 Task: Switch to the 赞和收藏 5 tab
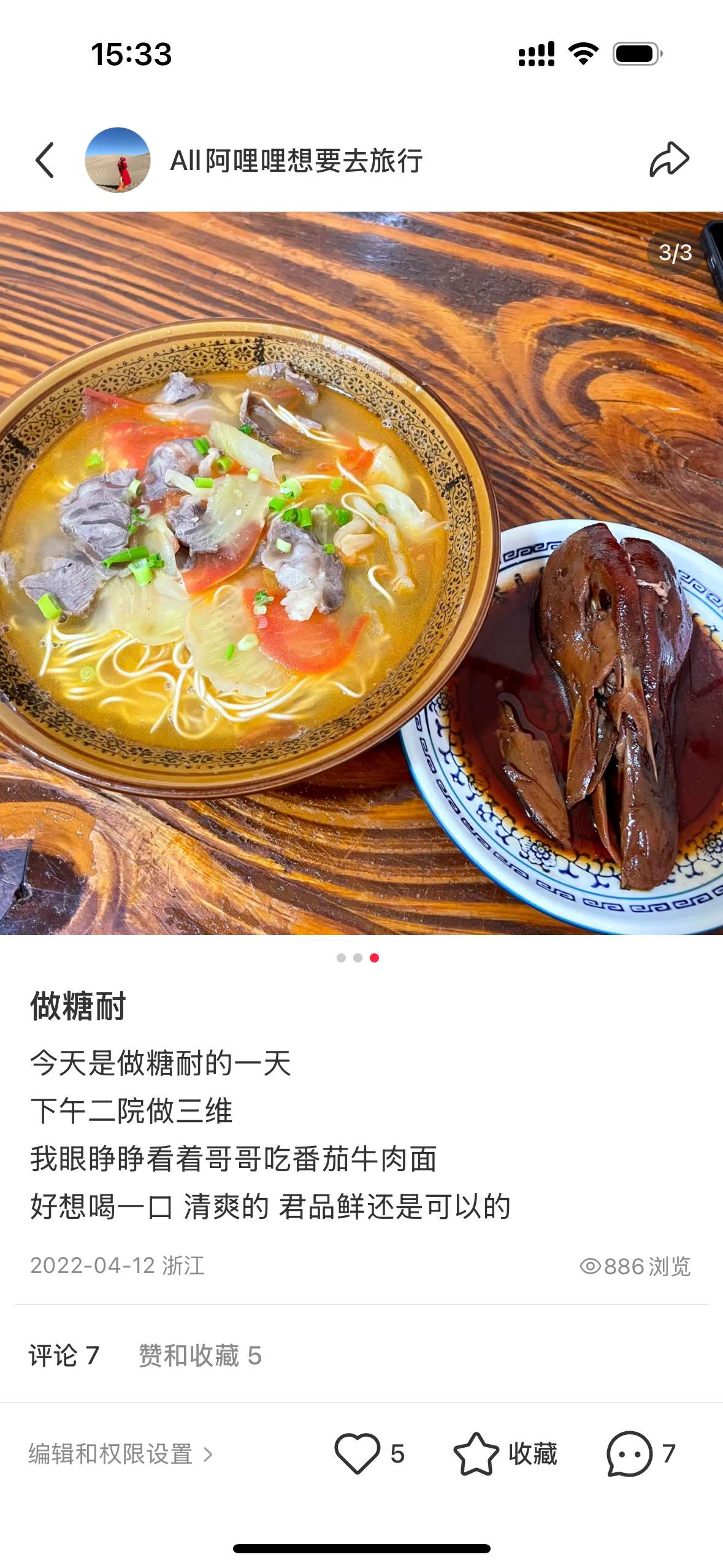pos(200,1355)
